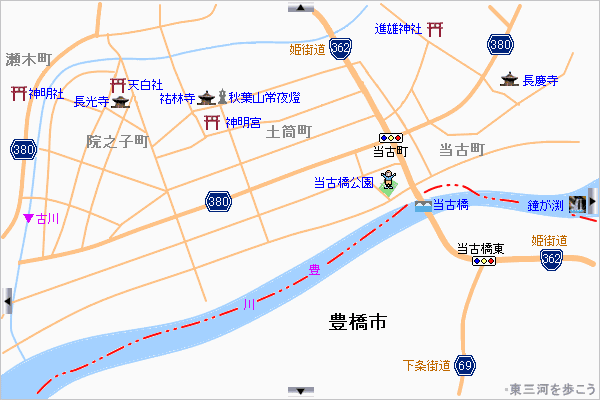The width and height of the screenshot is (600, 400).
Task: Open the 秋葉山常夜燈 lantern link
Action: pos(264,98)
